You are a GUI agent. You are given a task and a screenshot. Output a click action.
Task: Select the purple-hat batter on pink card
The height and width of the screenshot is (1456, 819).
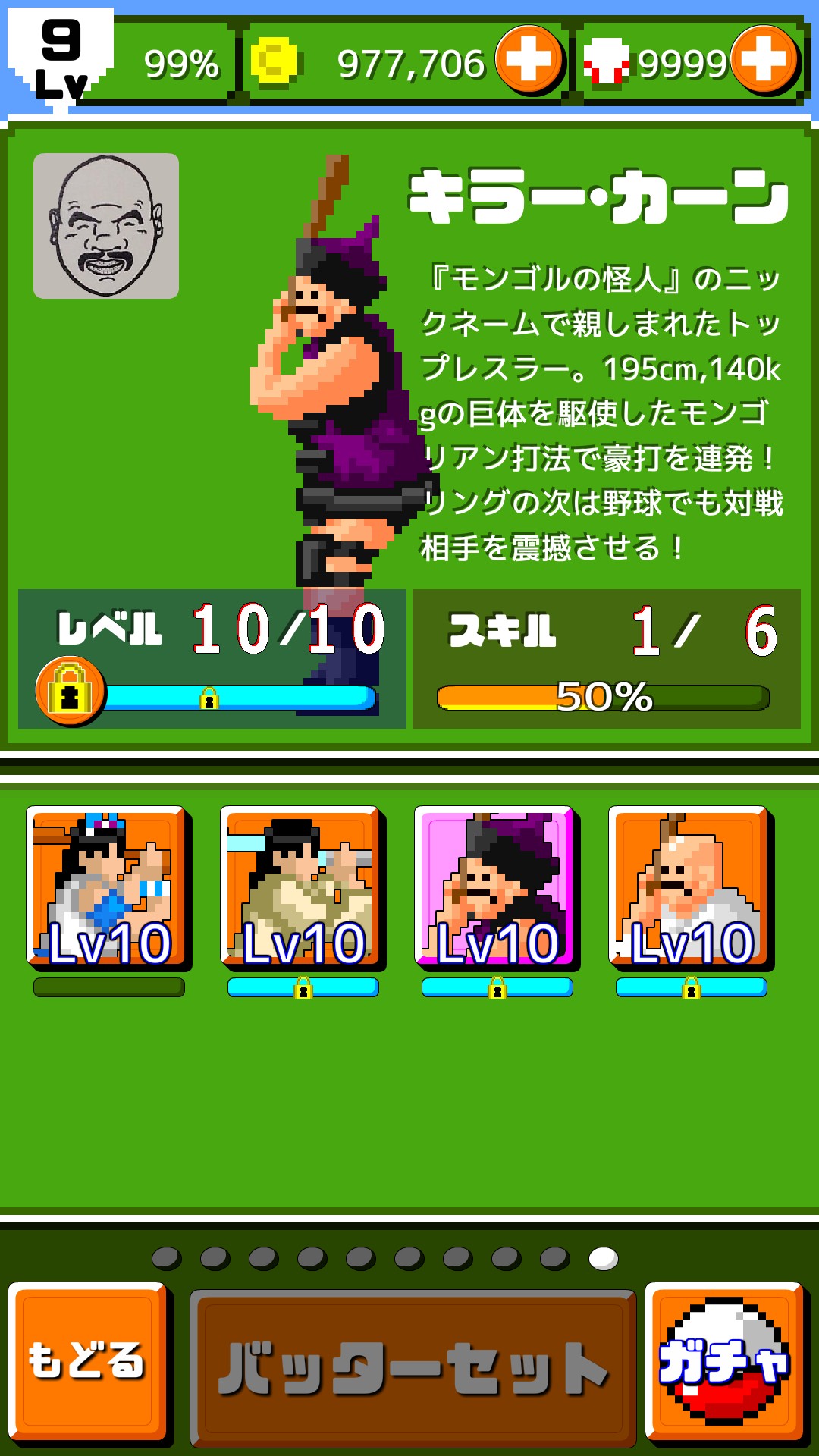click(x=496, y=887)
